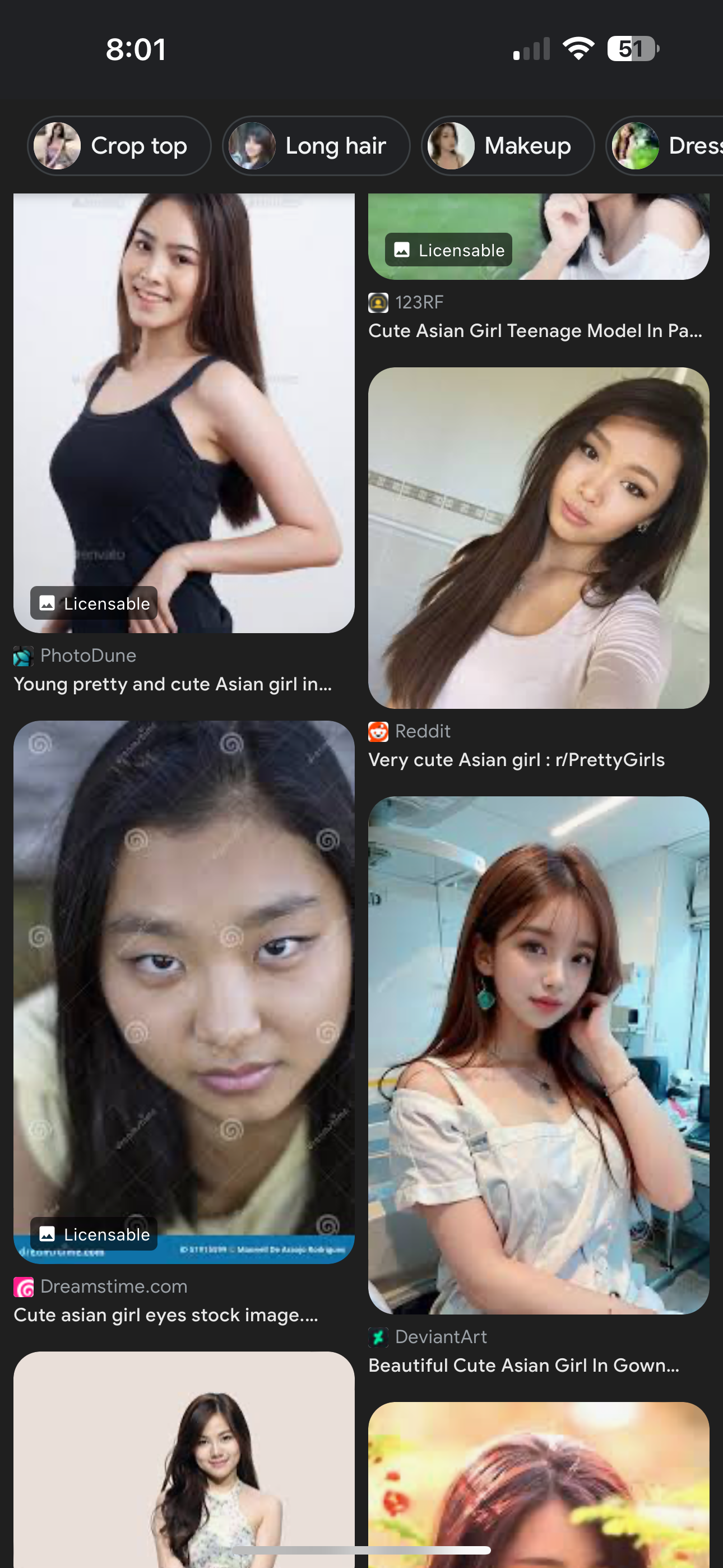Viewport: 723px width, 1568px height.
Task: View the Reddit r/PrettyGirls image result
Action: click(x=538, y=537)
